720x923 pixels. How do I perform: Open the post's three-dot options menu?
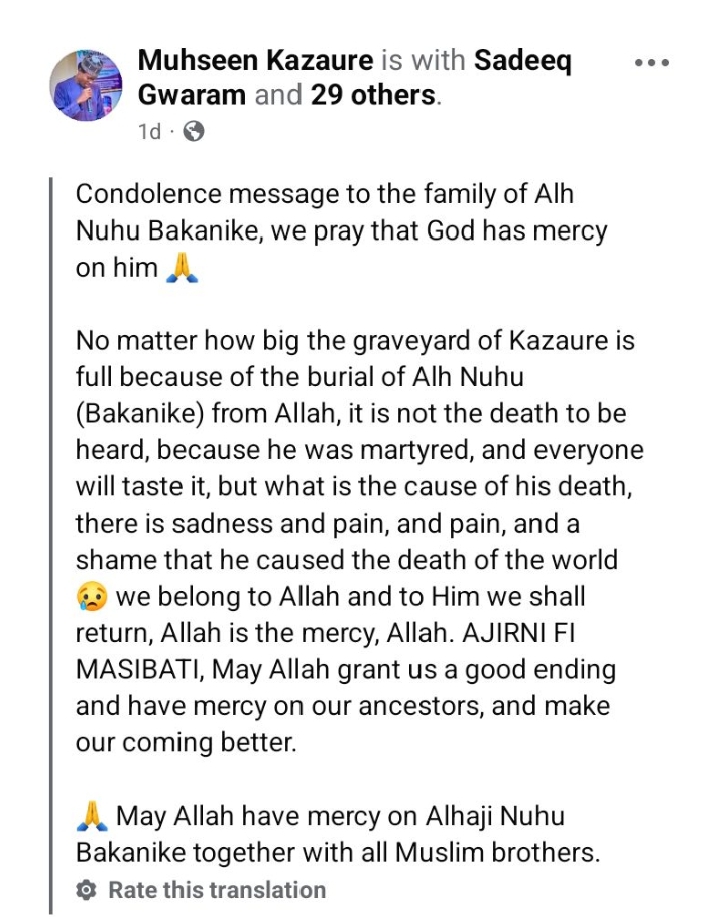pos(651,62)
